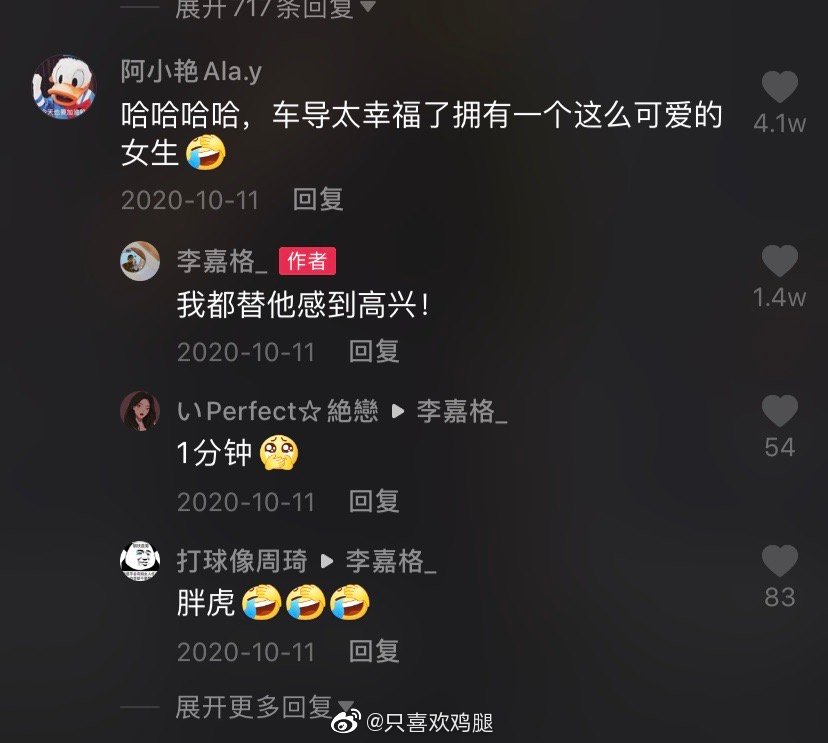
Task: Open 阿小艳 Ala.y's profile via Donald Duck avatar
Action: 64,86
